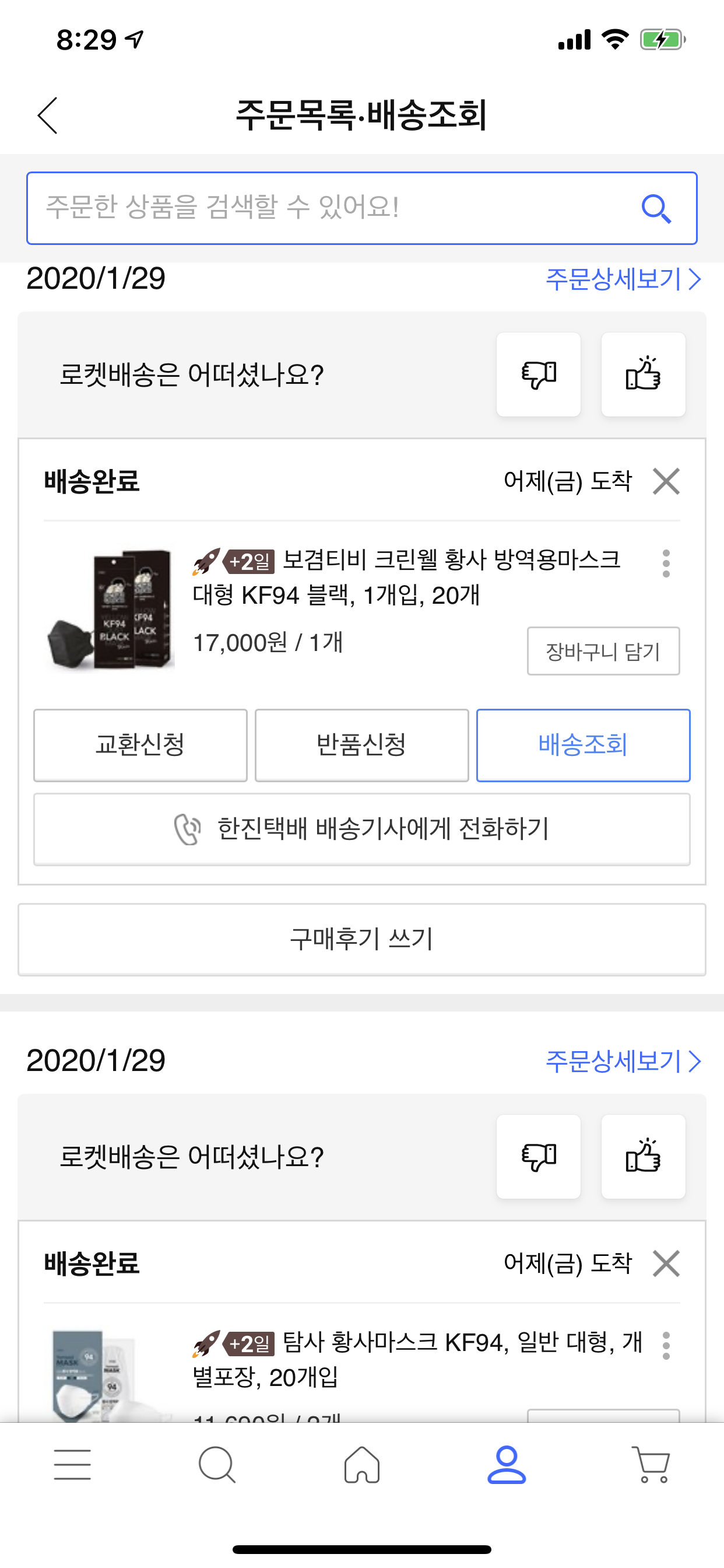Switch to the home tab

[362, 1465]
